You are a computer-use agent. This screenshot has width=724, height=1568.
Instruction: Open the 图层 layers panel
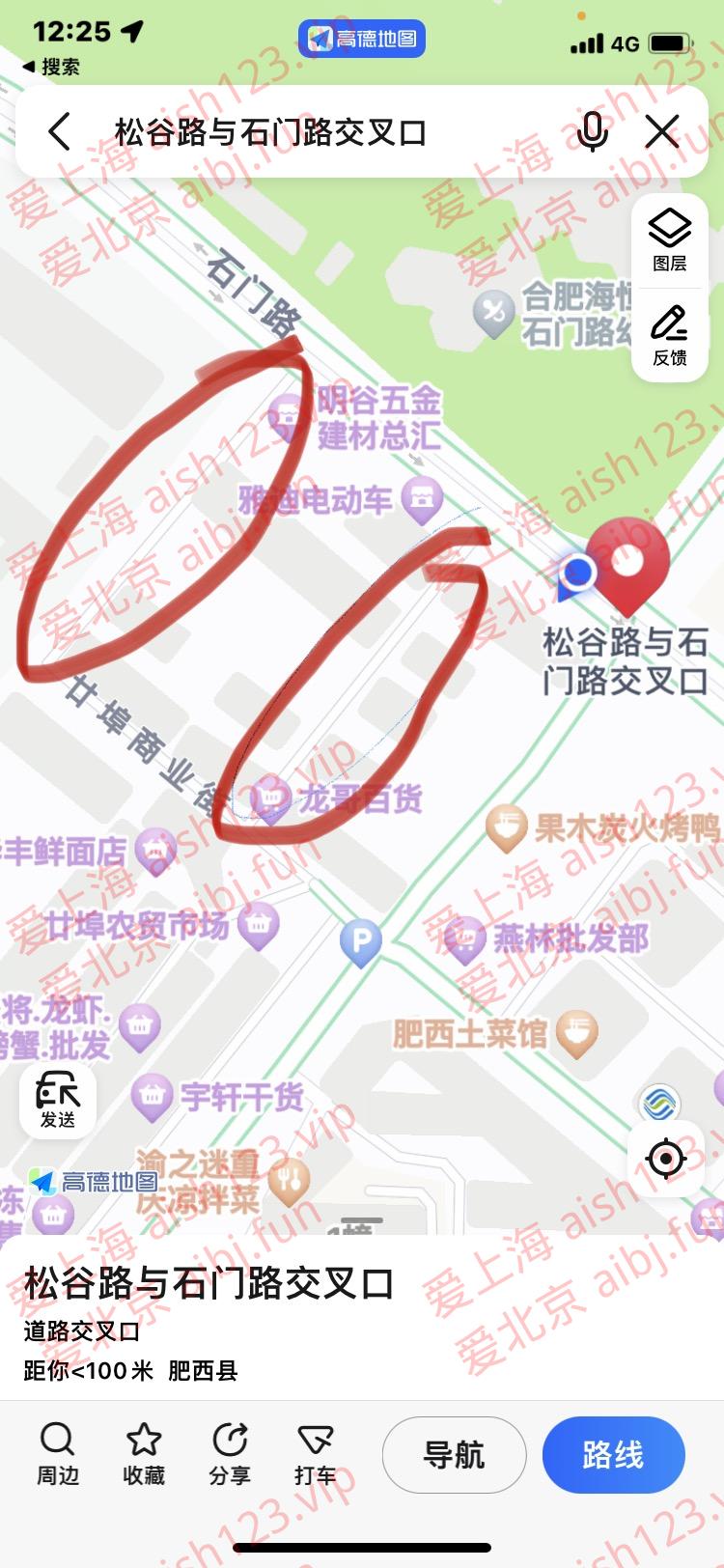669,239
